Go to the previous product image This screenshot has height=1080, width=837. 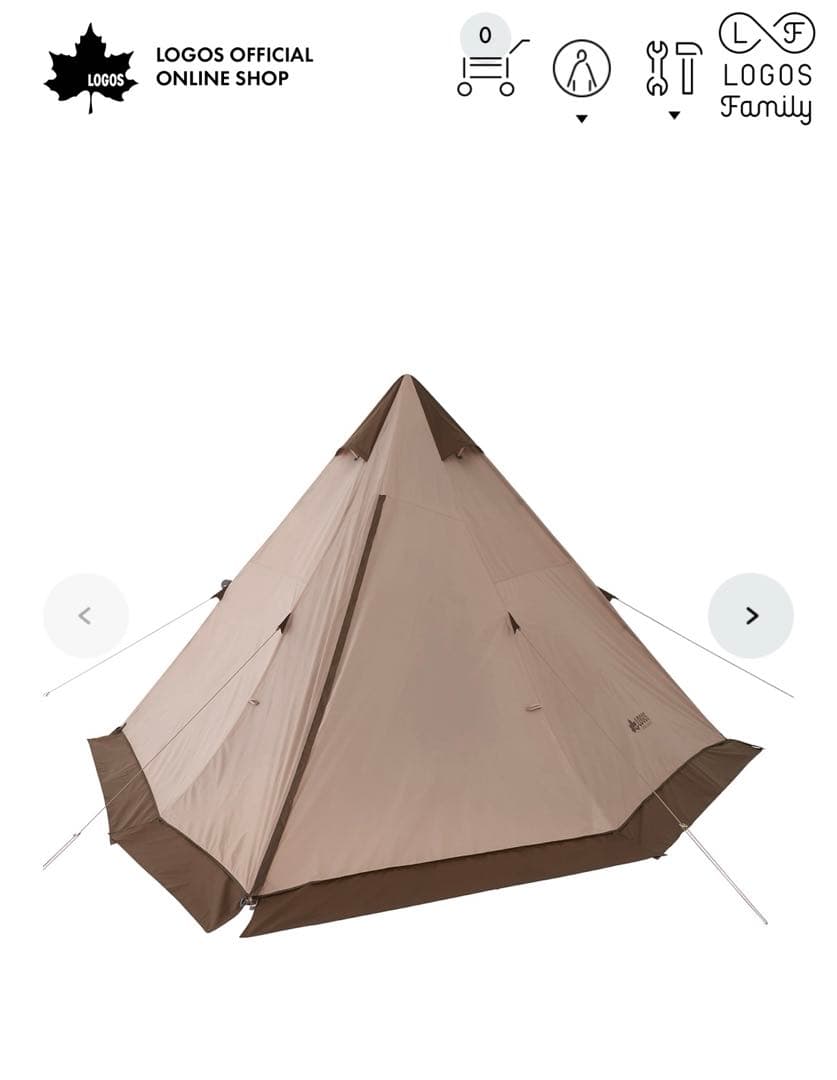coord(86,616)
